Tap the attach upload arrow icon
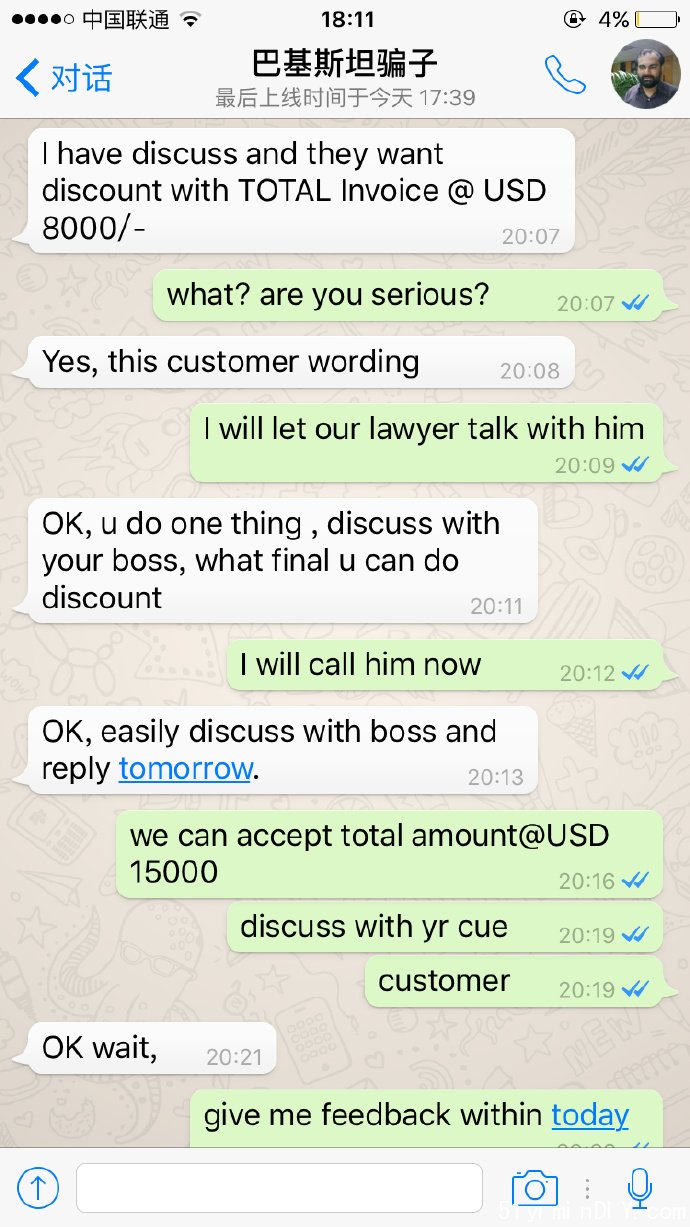 pyautogui.click(x=38, y=1188)
